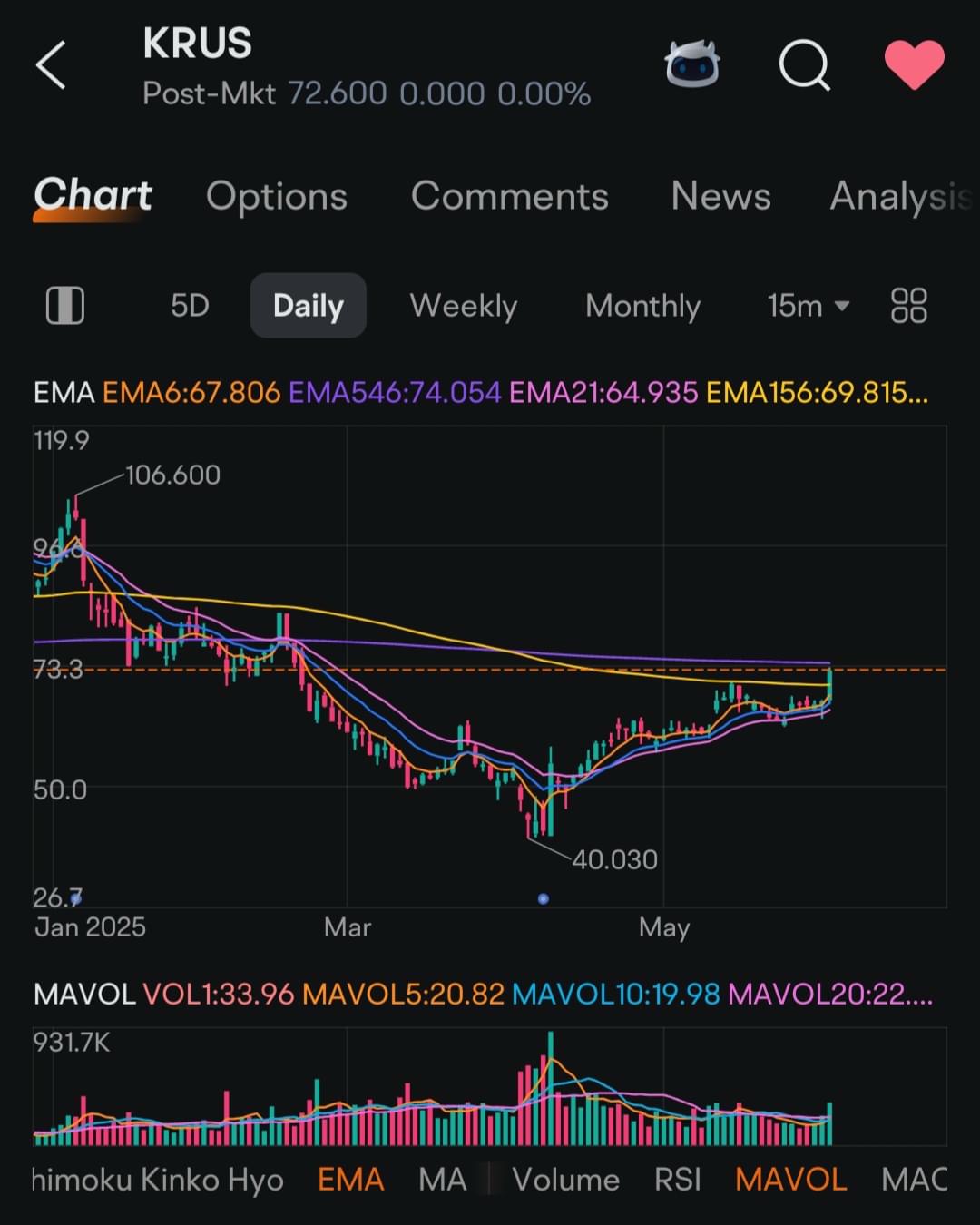Image resolution: width=980 pixels, height=1225 pixels.
Task: Remove KRUS from favorites heart
Action: pos(914,65)
